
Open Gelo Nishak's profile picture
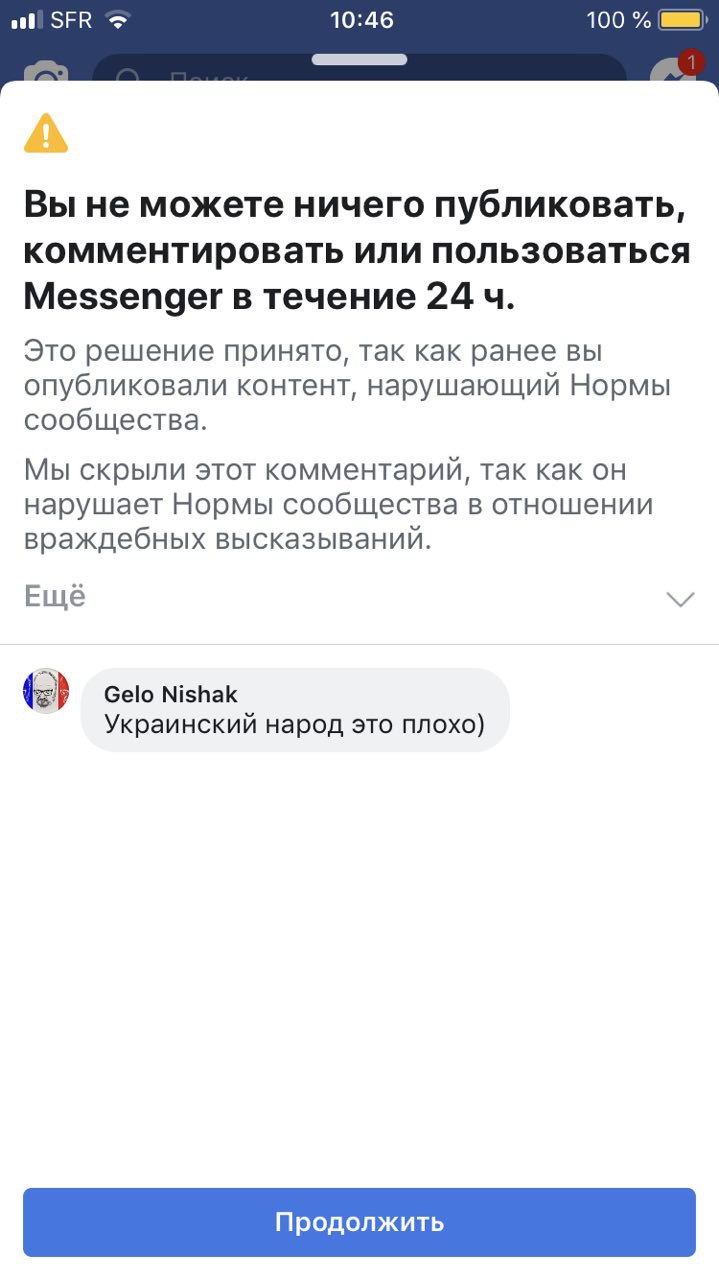coord(46,691)
